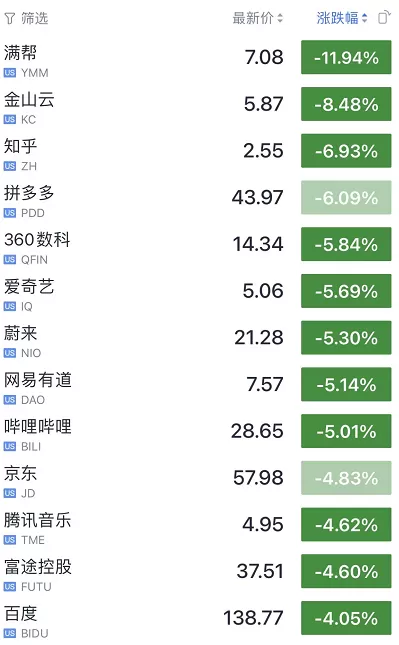Open 拼多多 PDD stock details
This screenshot has height=645, width=399.
coord(200,197)
